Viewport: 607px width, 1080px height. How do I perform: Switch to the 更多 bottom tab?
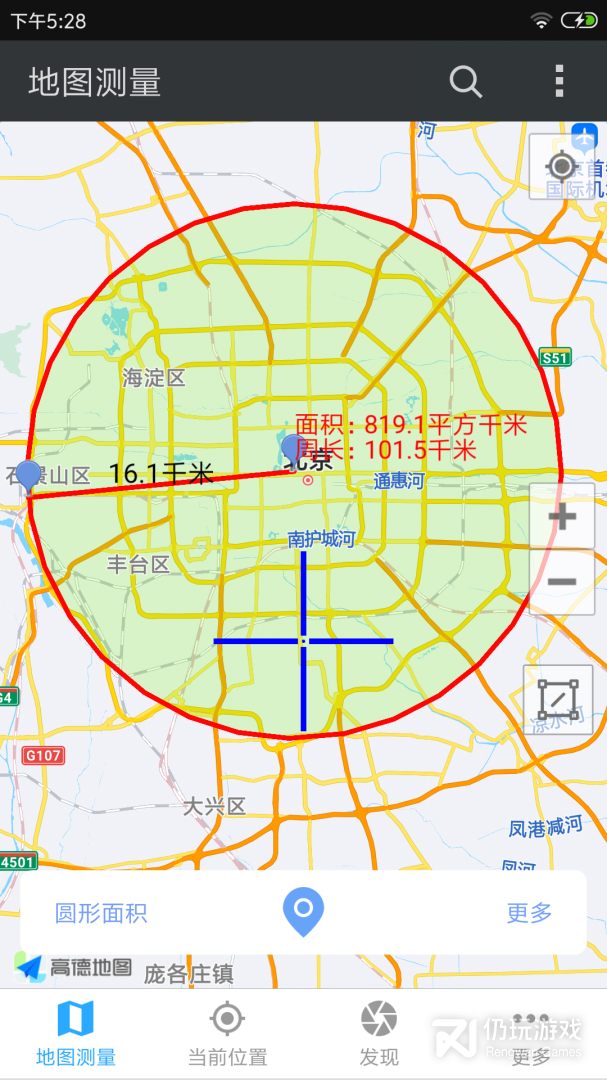pos(530,1034)
